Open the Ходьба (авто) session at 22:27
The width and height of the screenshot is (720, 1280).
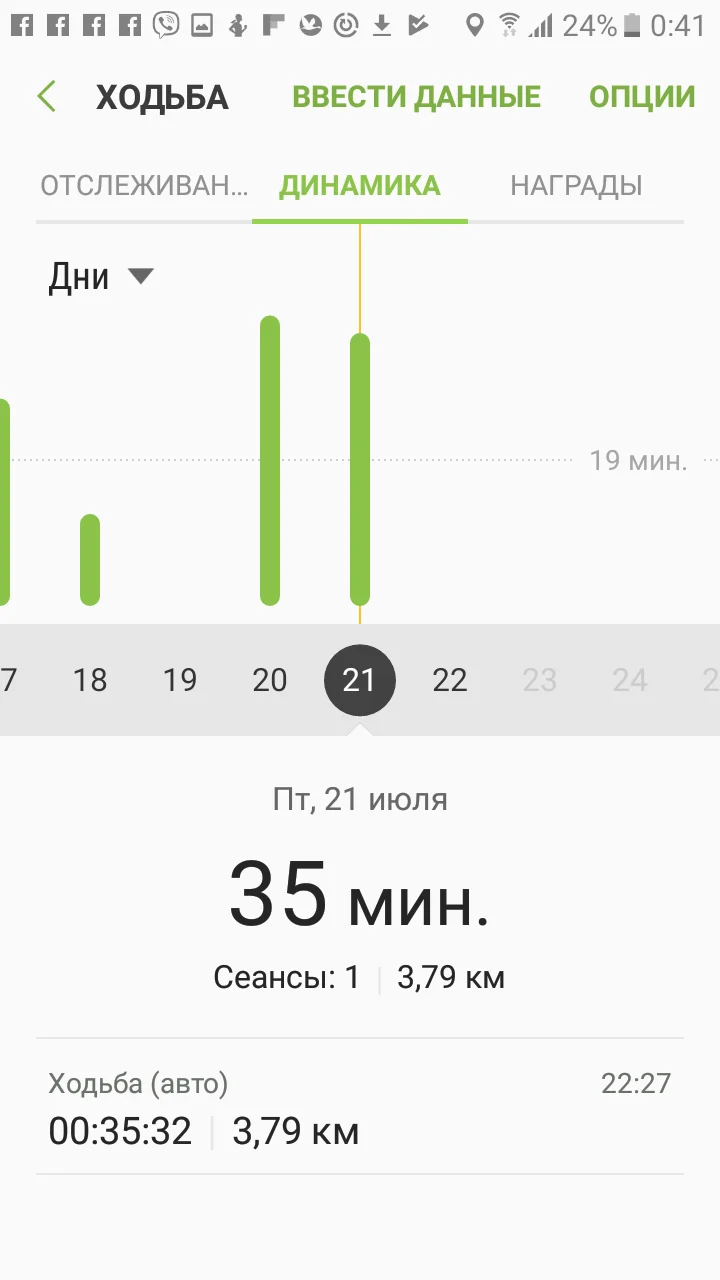click(x=360, y=1107)
